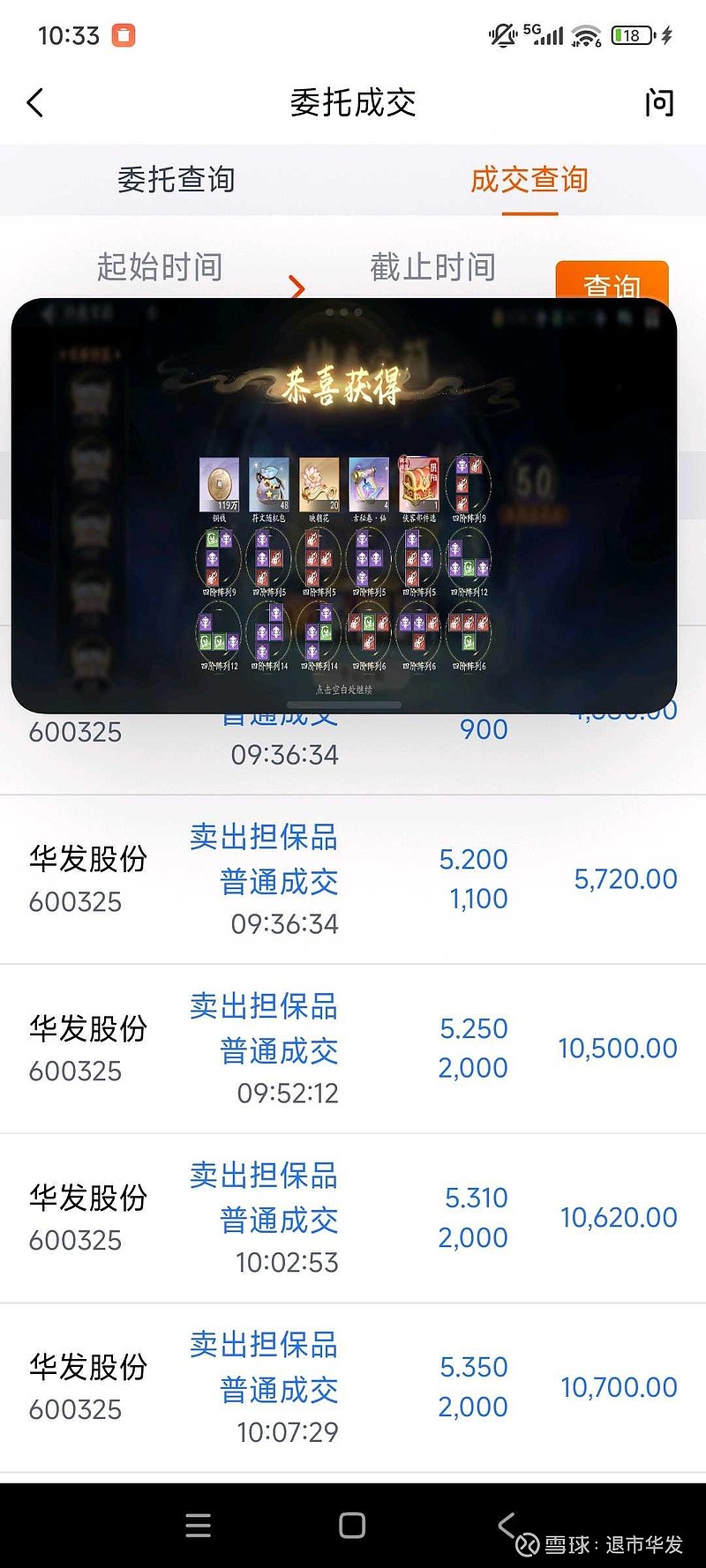
Task: Open the 华发股份 trade at 09:36:34 for 5,720.00
Action: [x=353, y=879]
